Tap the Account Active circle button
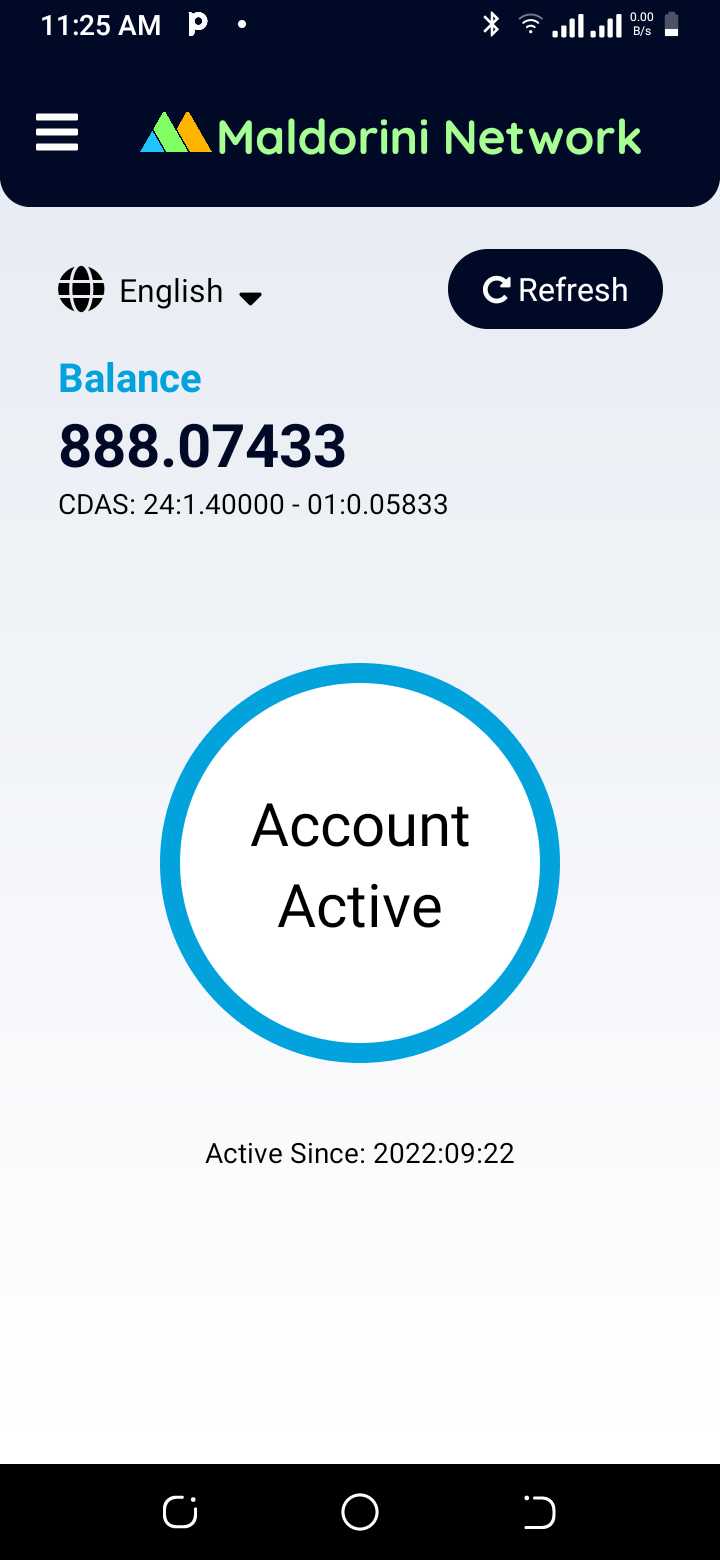 click(x=360, y=863)
